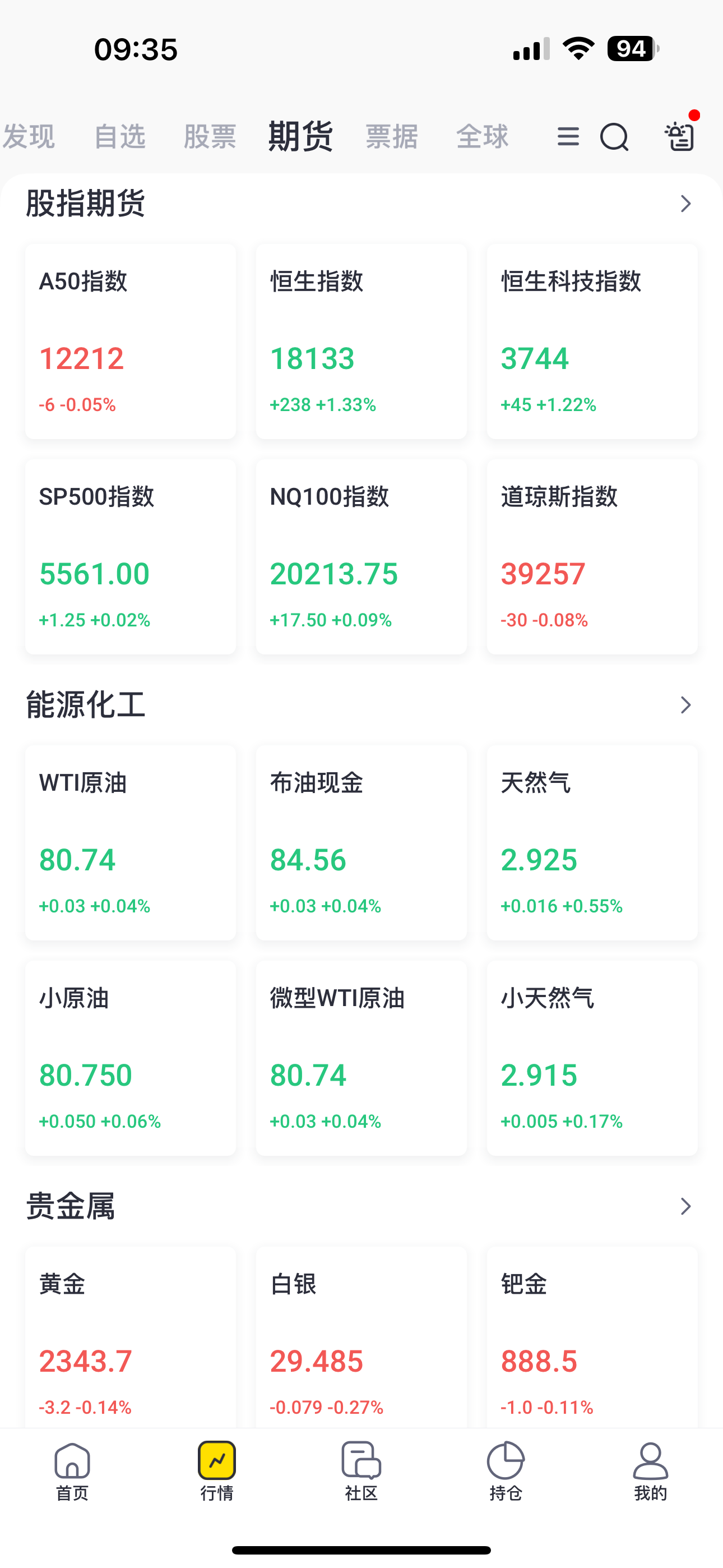Screen dimensions: 723x1568
Task: Go to the 首页 bottom tab
Action: pyautogui.click(x=72, y=1472)
